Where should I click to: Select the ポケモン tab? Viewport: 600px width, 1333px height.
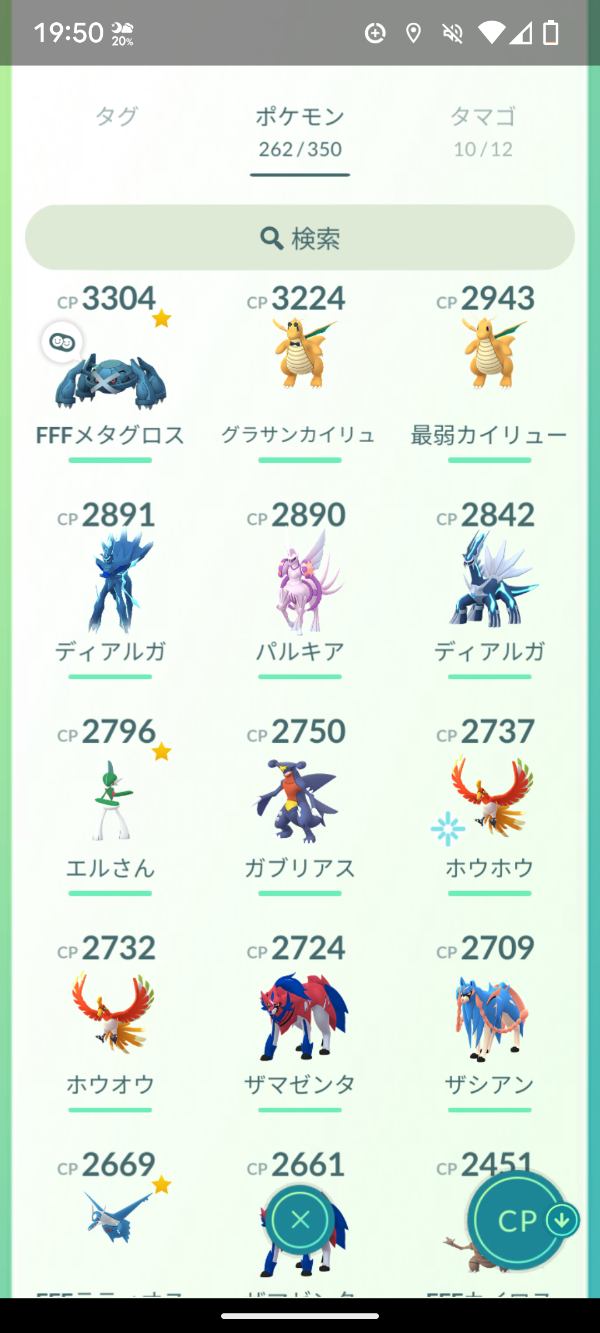pos(299,130)
